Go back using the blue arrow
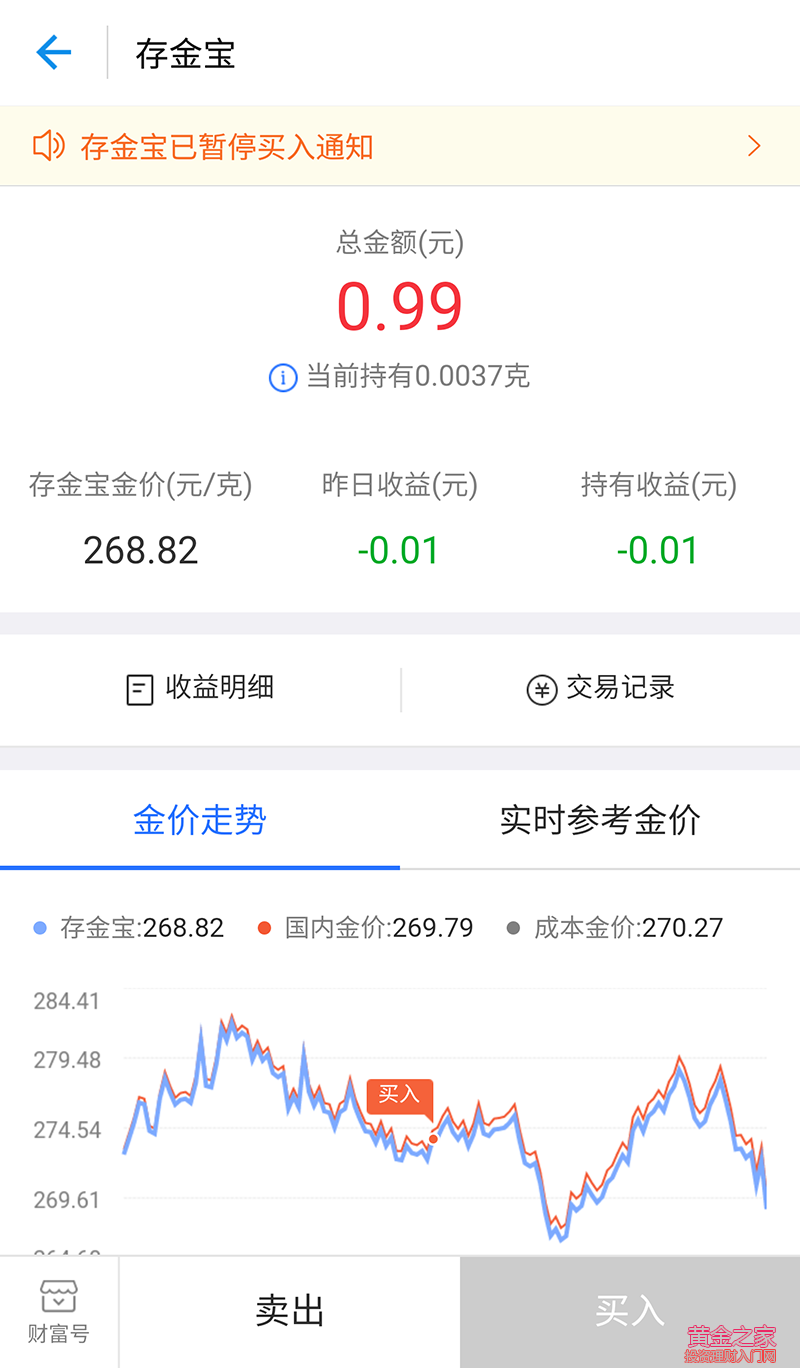 (54, 52)
